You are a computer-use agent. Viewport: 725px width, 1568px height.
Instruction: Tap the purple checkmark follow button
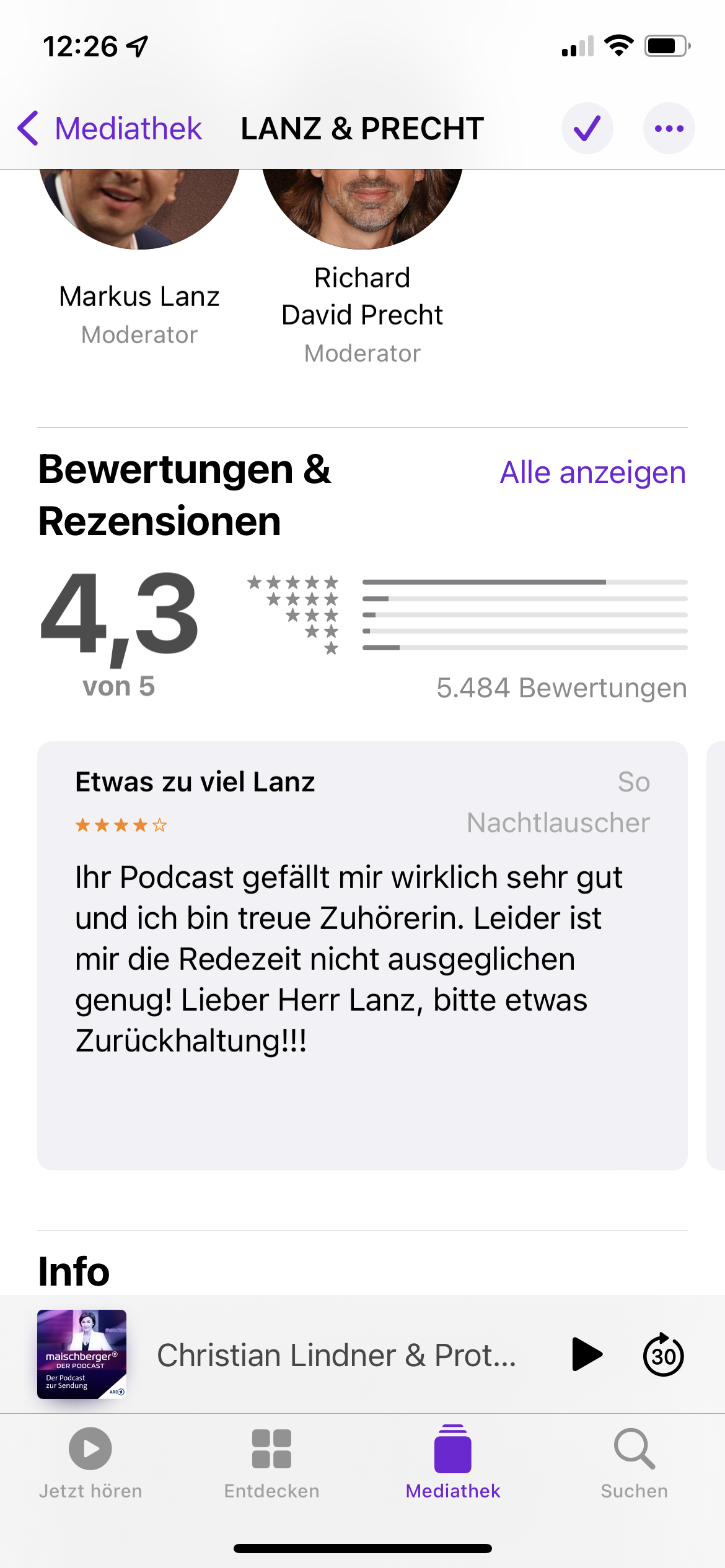tap(587, 129)
